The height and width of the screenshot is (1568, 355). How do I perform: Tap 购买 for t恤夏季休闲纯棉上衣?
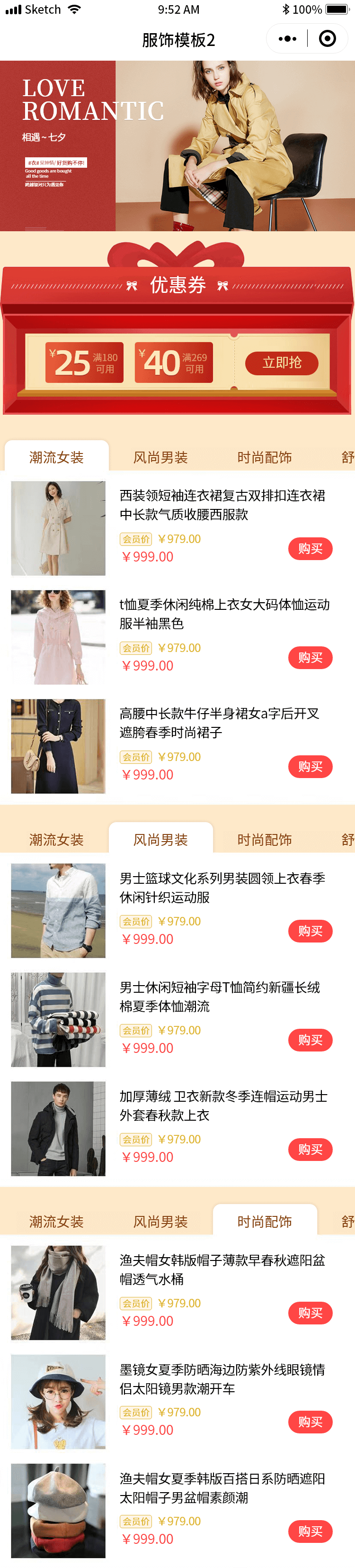point(310,657)
